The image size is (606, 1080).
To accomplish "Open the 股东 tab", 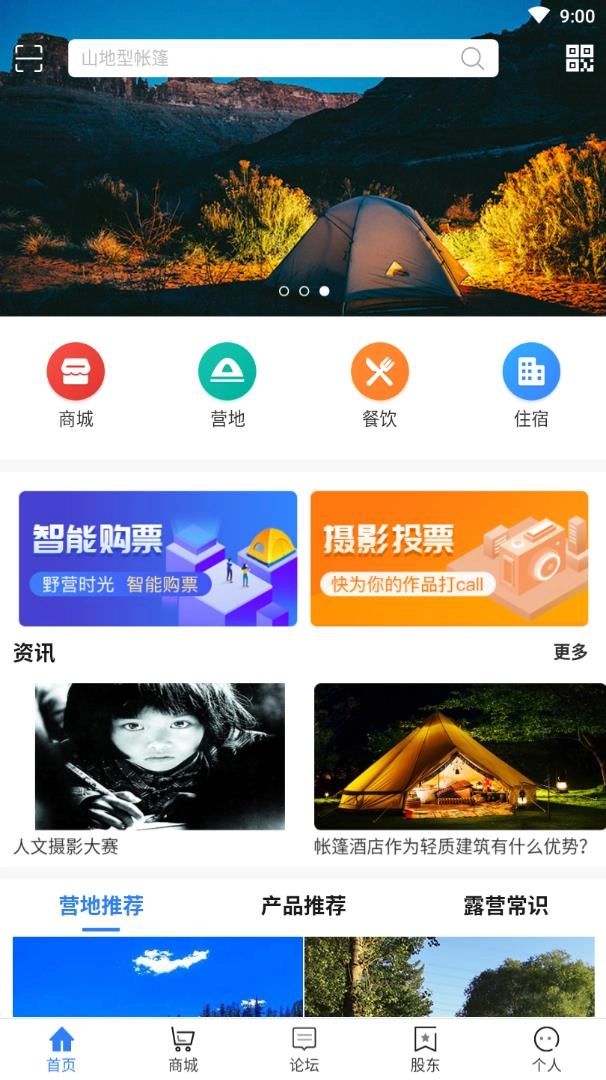I will (x=425, y=1049).
